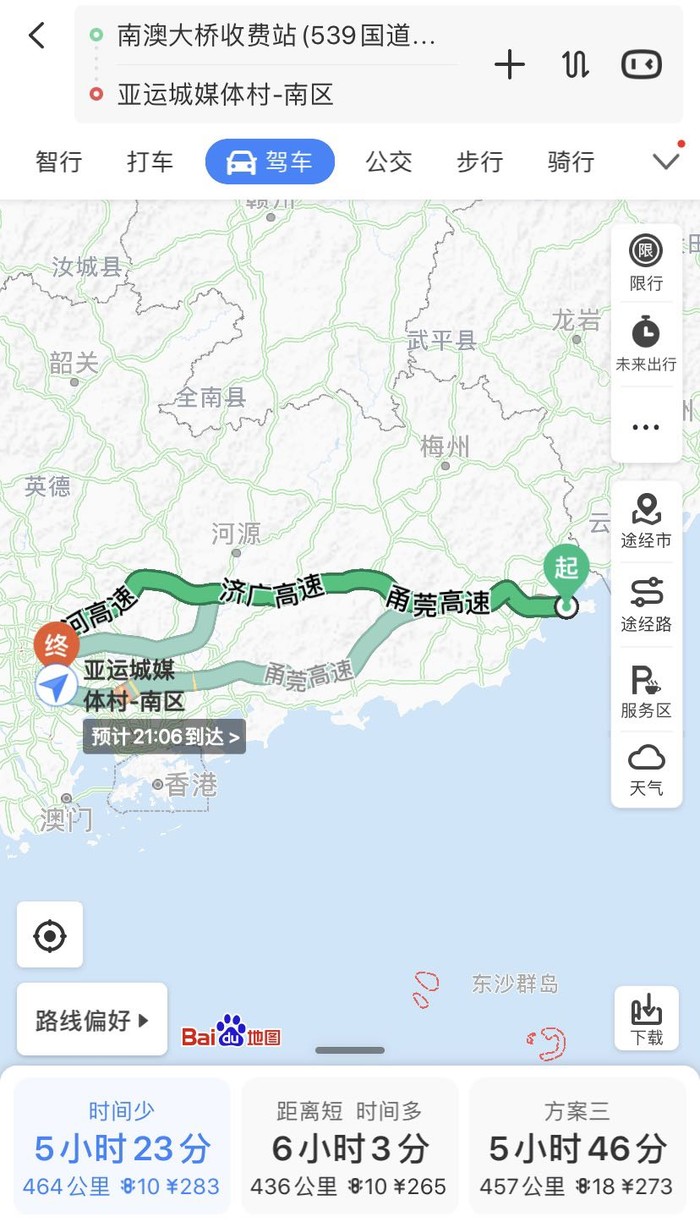
Task: Swap start and destination points
Action: point(575,65)
